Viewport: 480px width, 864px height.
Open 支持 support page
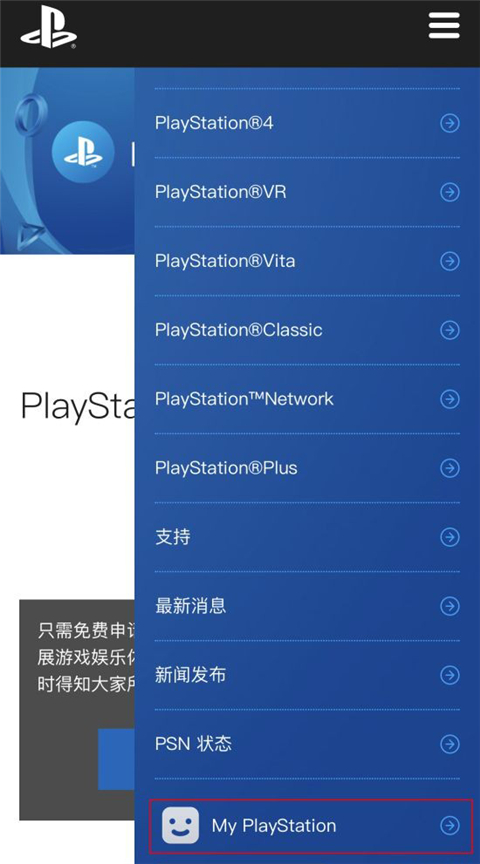click(x=308, y=537)
